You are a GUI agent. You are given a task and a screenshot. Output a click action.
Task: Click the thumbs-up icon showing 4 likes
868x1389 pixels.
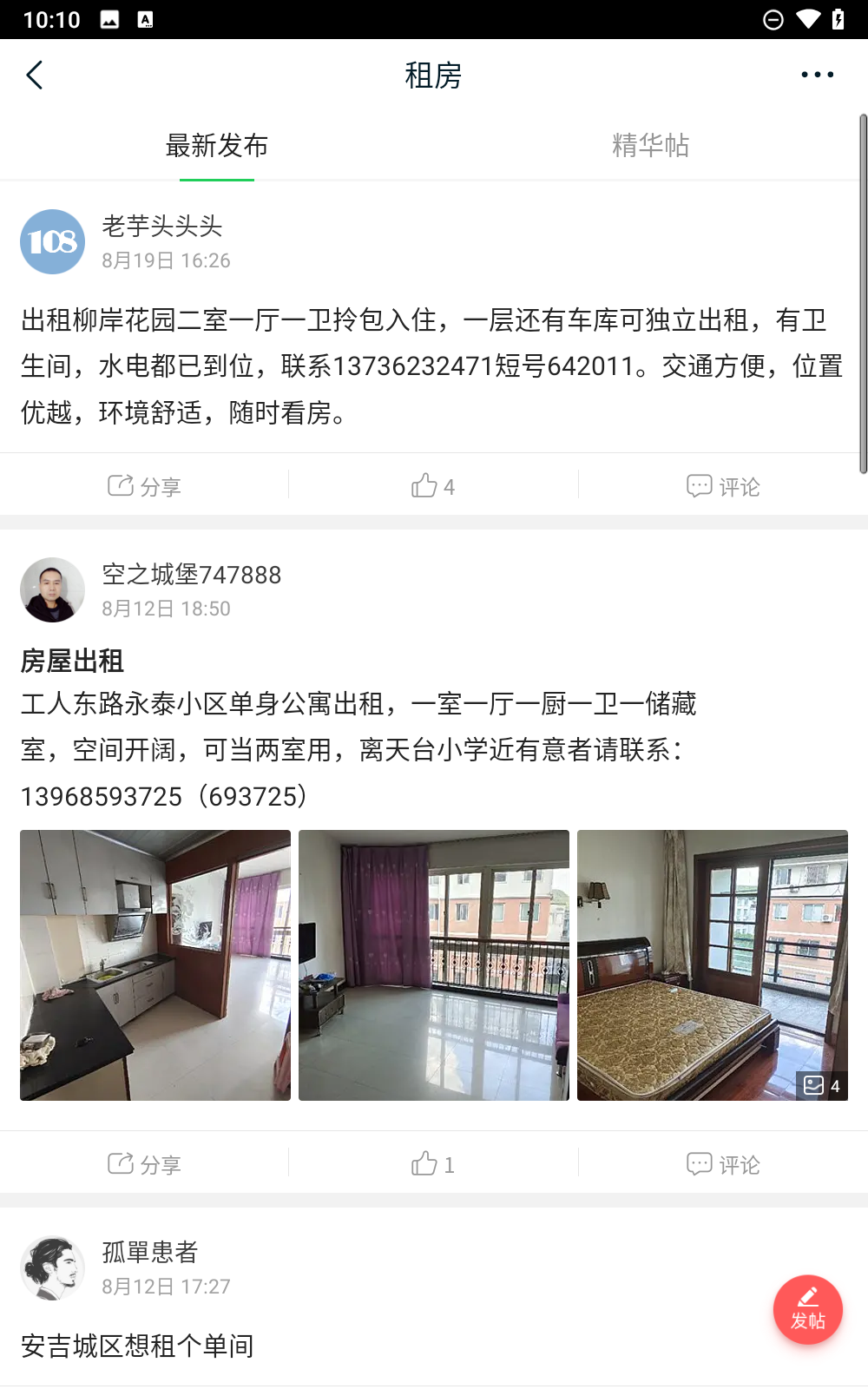[x=433, y=485]
